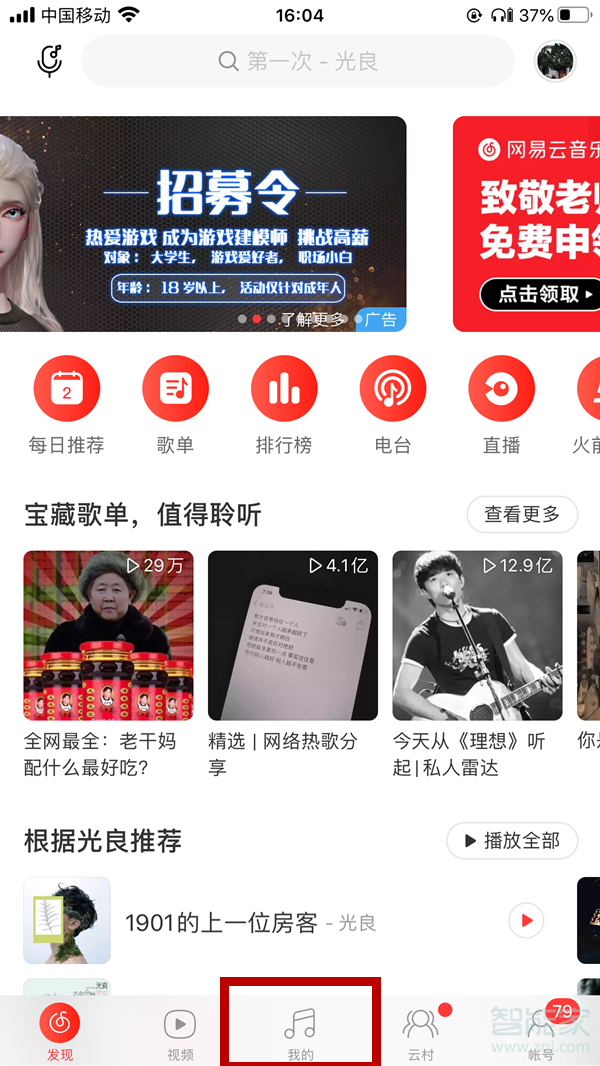Open 直播 live streaming
Screen dimensions: 600x1066
point(501,391)
